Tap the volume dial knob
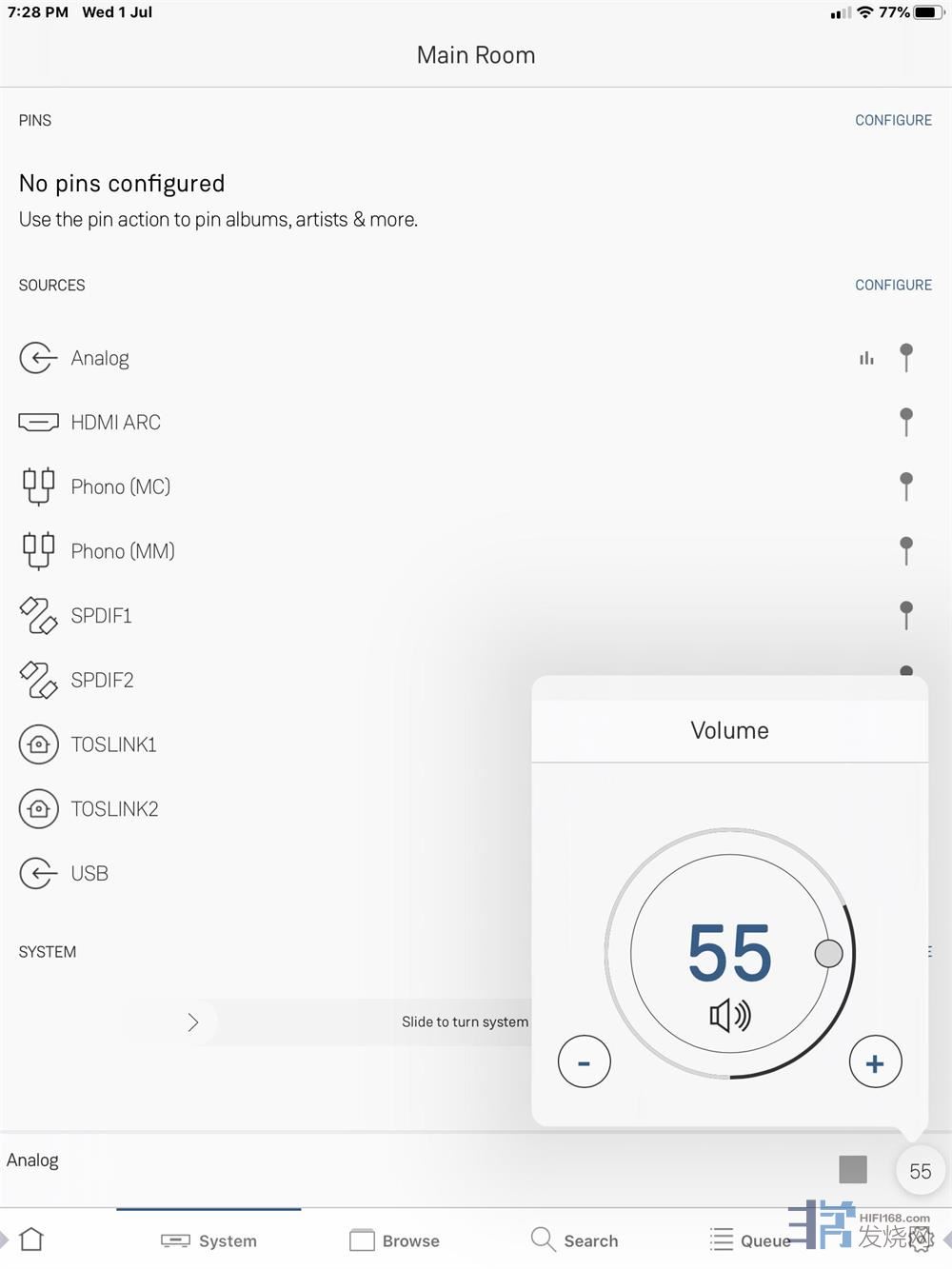The image size is (952, 1269). tap(828, 953)
